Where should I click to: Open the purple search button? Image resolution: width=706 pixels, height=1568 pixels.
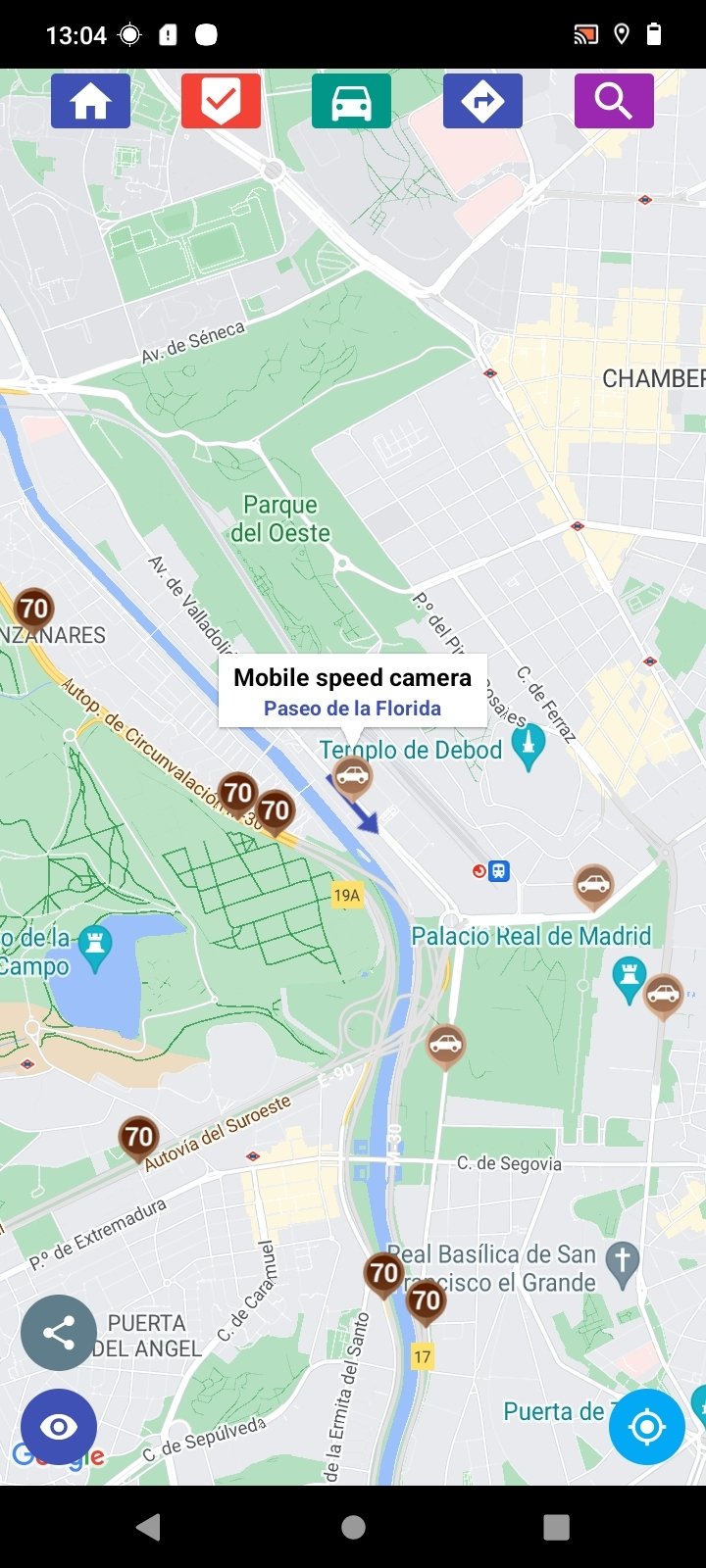tap(614, 101)
